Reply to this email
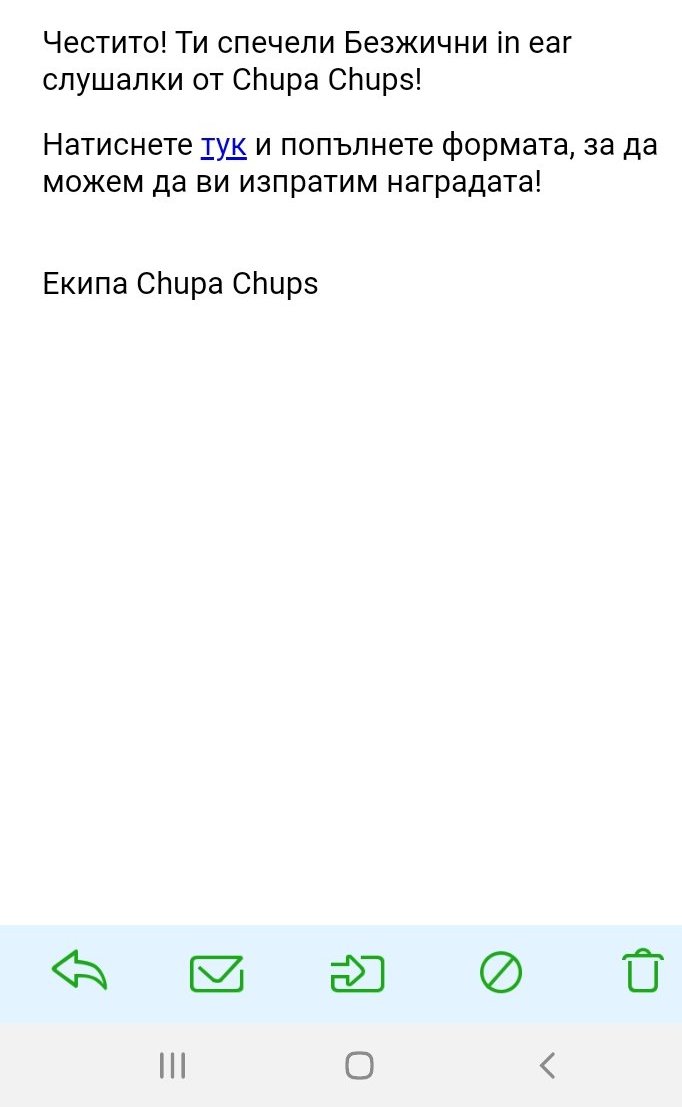This screenshot has height=1107, width=682. 79,971
